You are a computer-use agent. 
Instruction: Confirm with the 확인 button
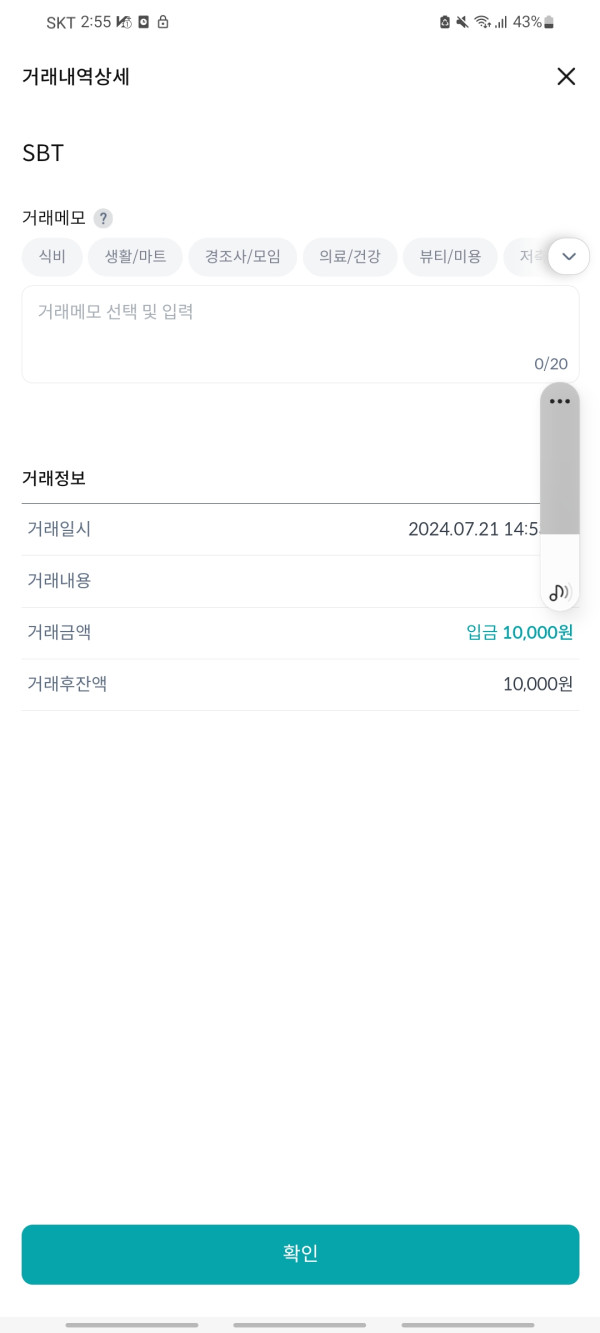click(300, 1253)
